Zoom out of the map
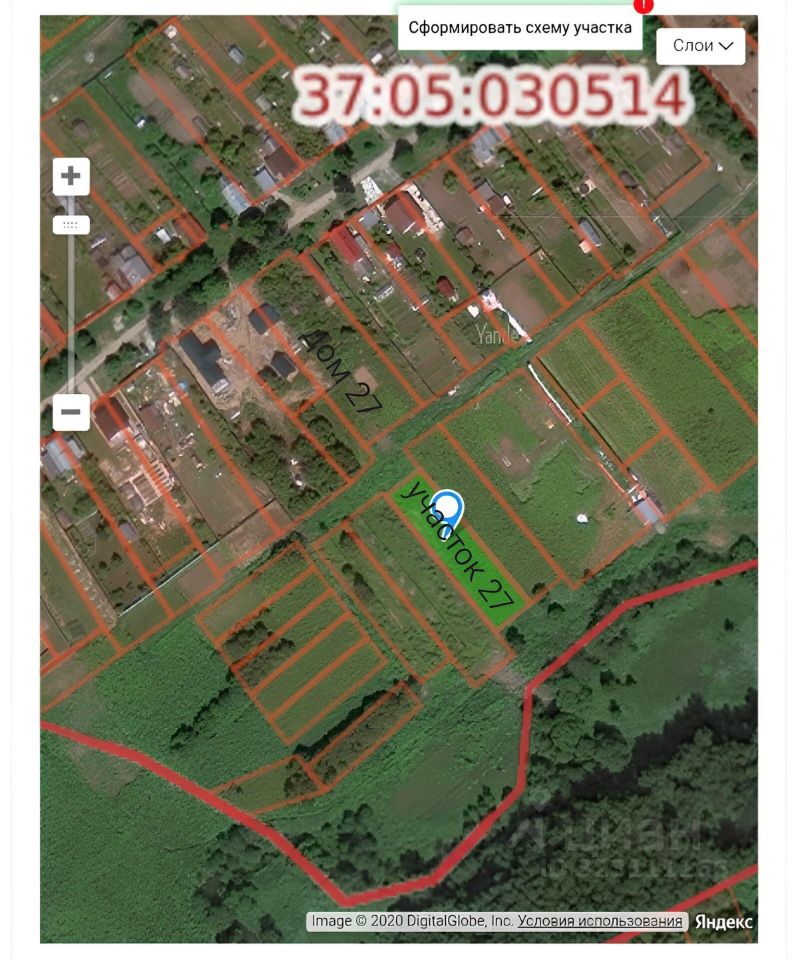Viewport: 794px width, 960px height. click(x=71, y=411)
